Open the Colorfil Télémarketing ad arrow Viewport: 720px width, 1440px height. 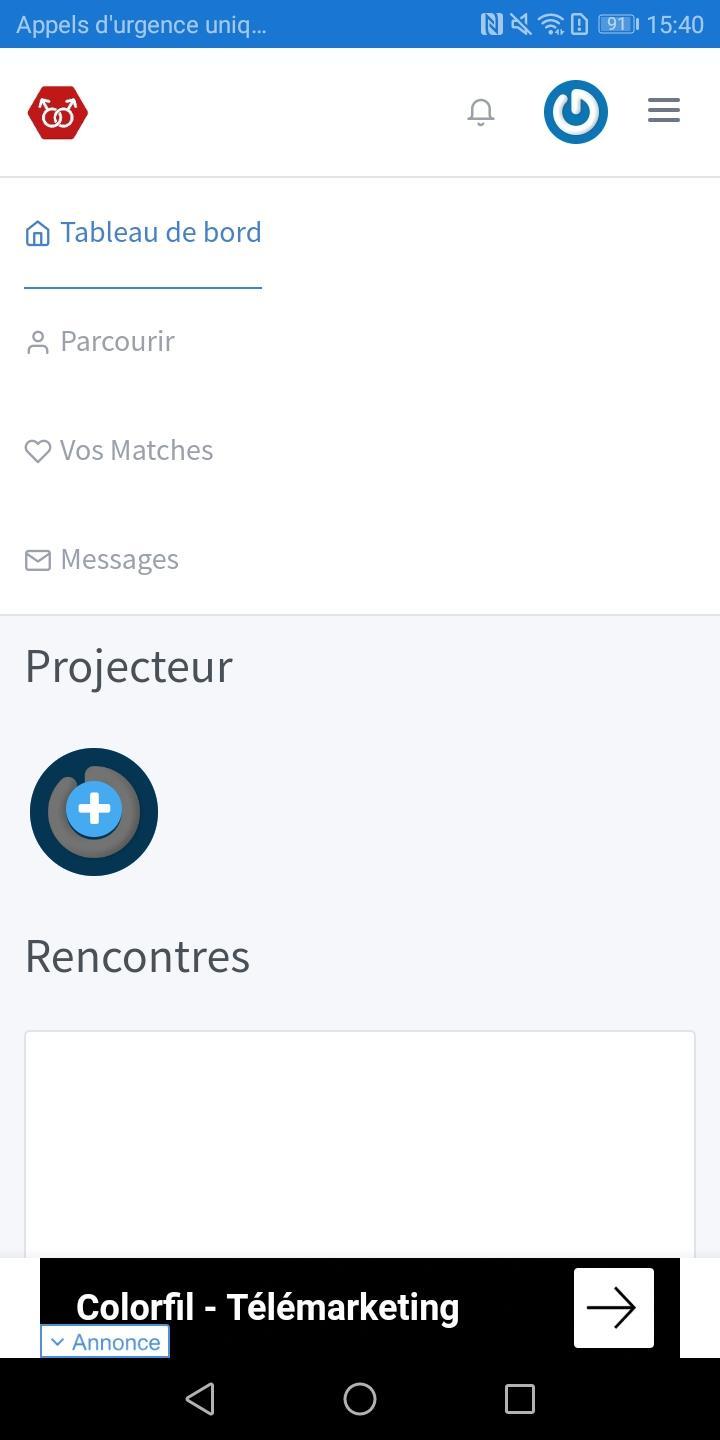click(613, 1308)
